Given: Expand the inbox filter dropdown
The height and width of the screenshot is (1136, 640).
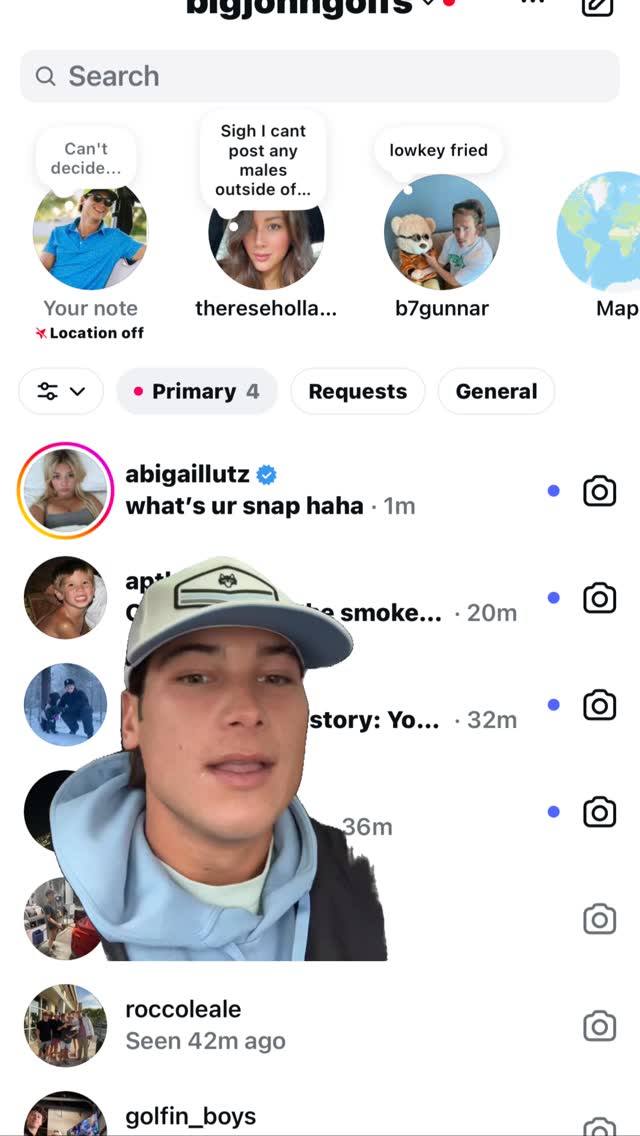Looking at the screenshot, I should 61,392.
